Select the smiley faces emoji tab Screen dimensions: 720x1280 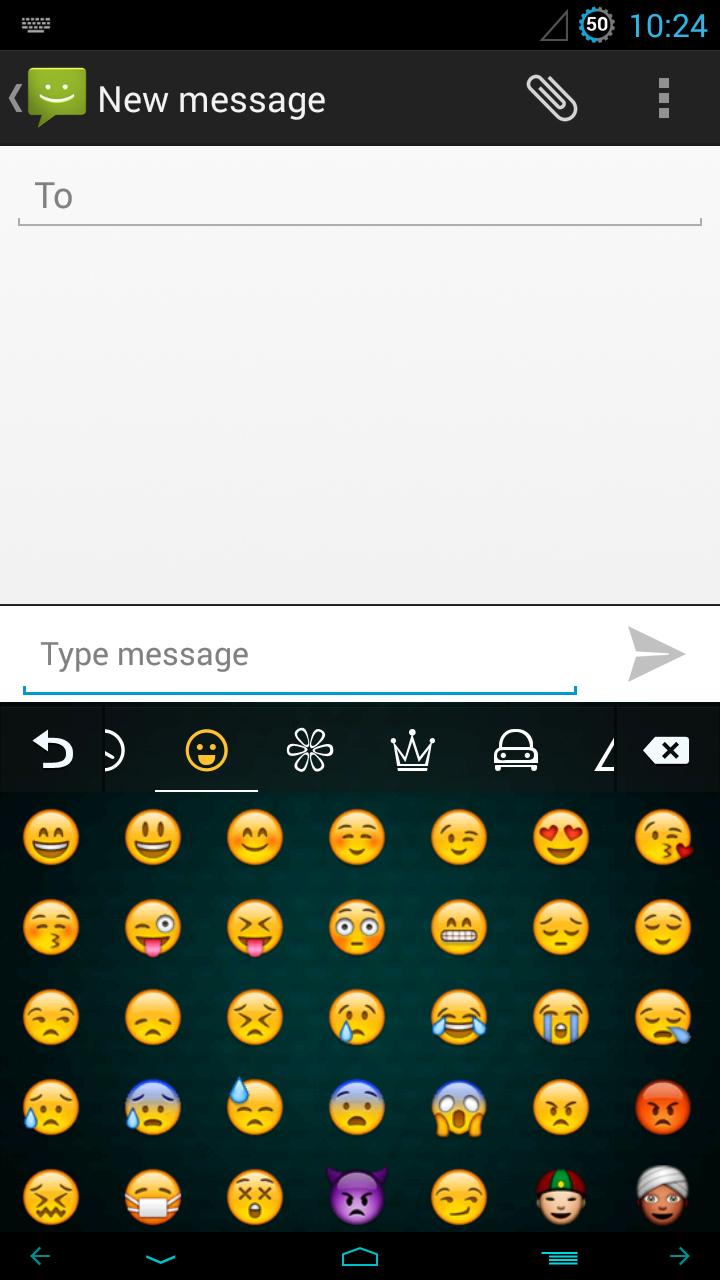[206, 749]
